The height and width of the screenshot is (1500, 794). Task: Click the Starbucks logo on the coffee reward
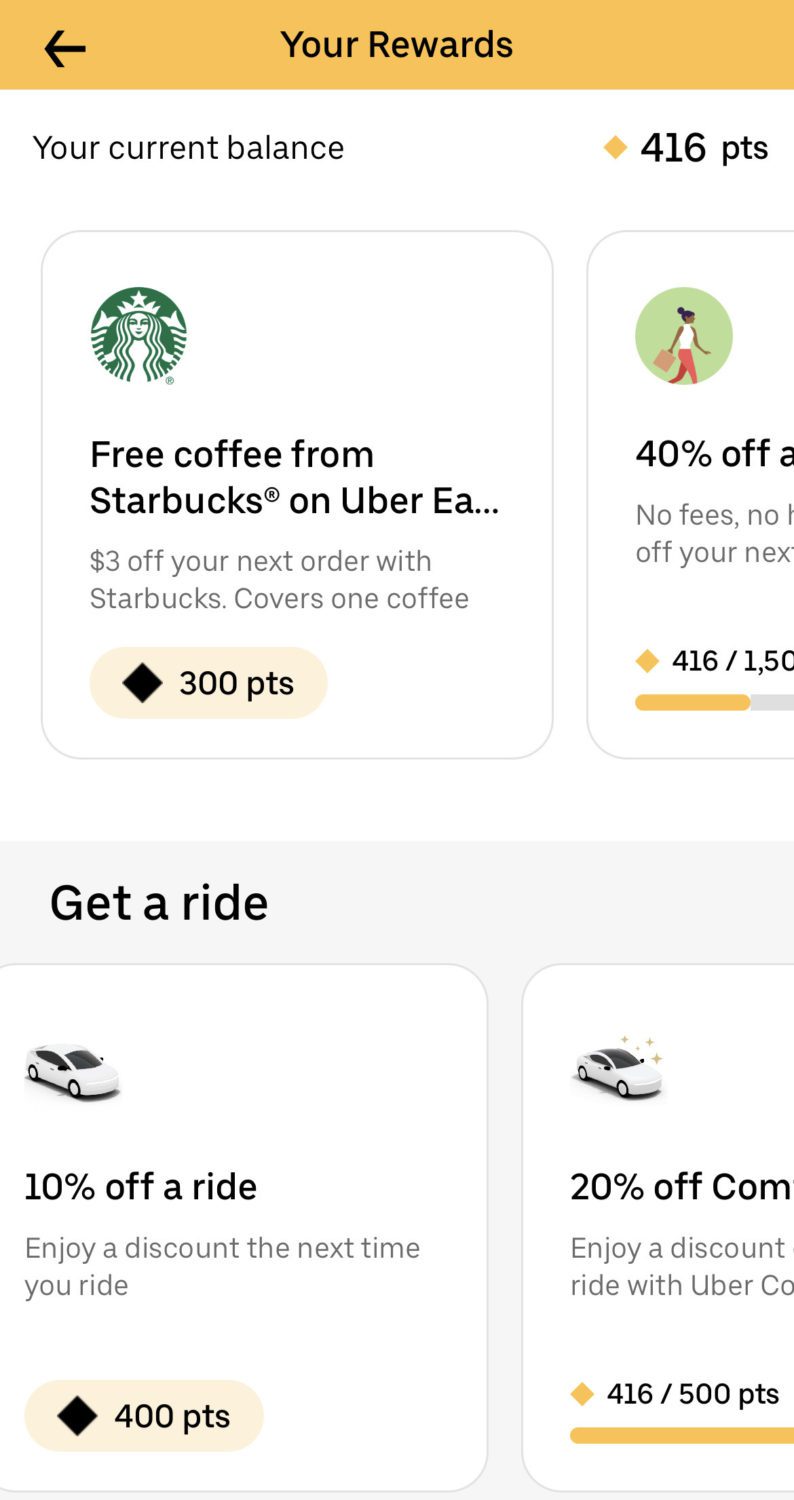point(139,335)
